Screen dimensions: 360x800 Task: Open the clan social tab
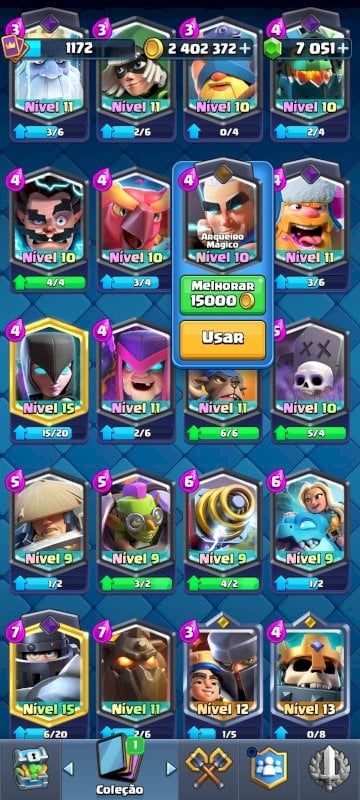269,769
